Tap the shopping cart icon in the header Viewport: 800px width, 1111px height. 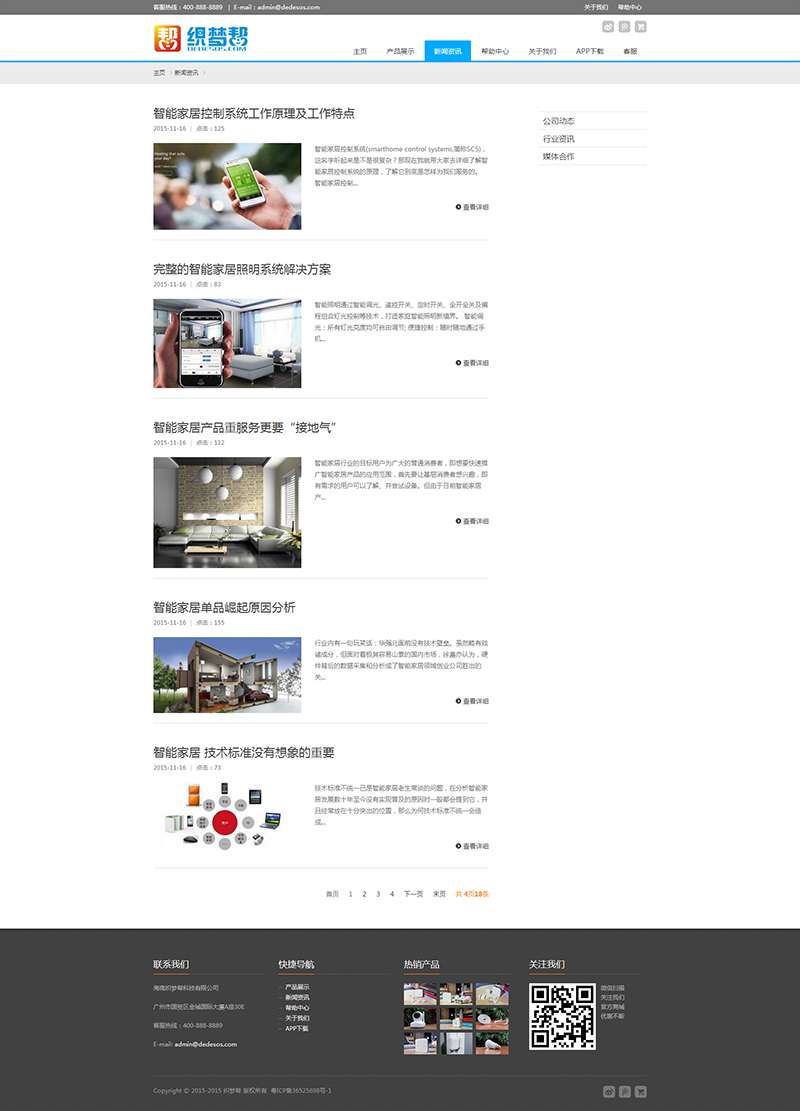pyautogui.click(x=640, y=27)
